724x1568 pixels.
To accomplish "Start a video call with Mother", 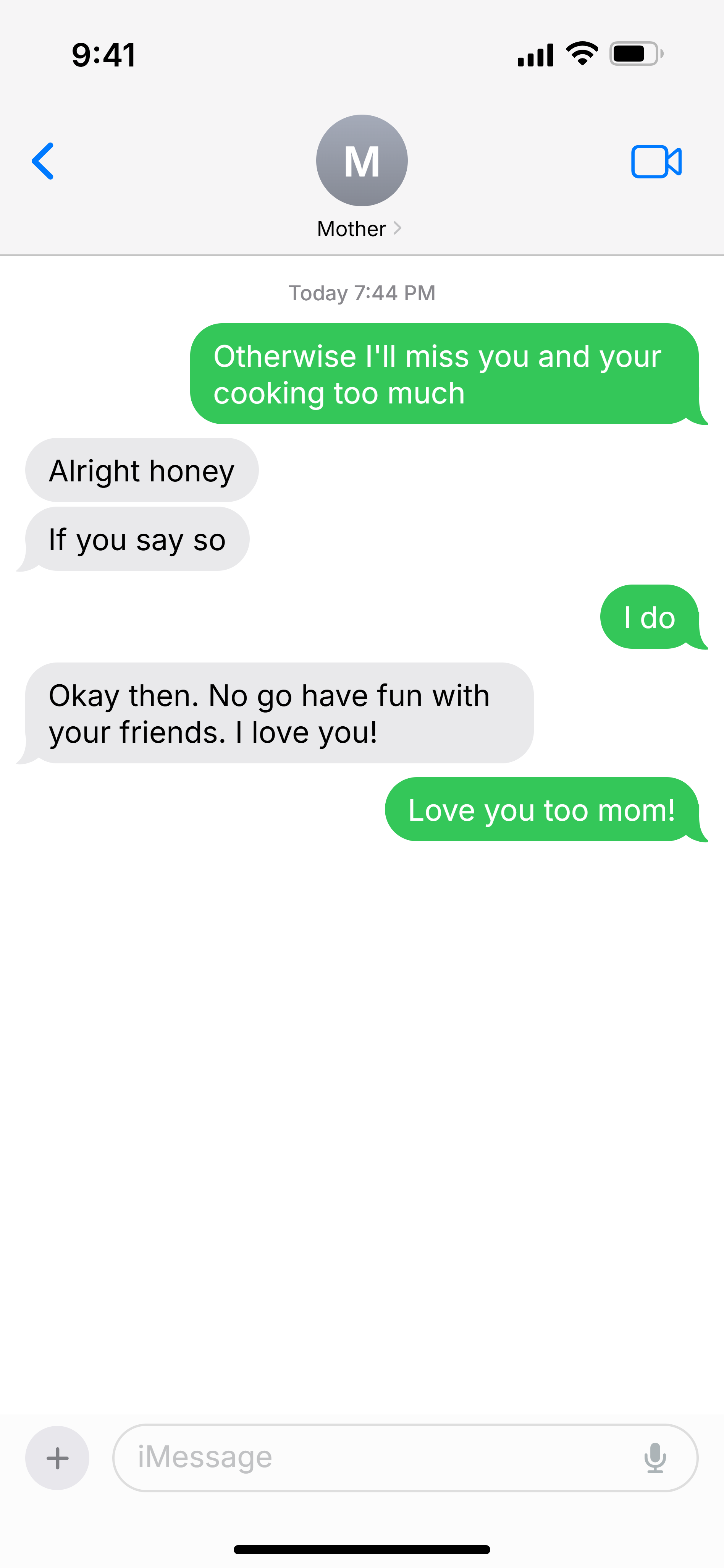I will 656,162.
